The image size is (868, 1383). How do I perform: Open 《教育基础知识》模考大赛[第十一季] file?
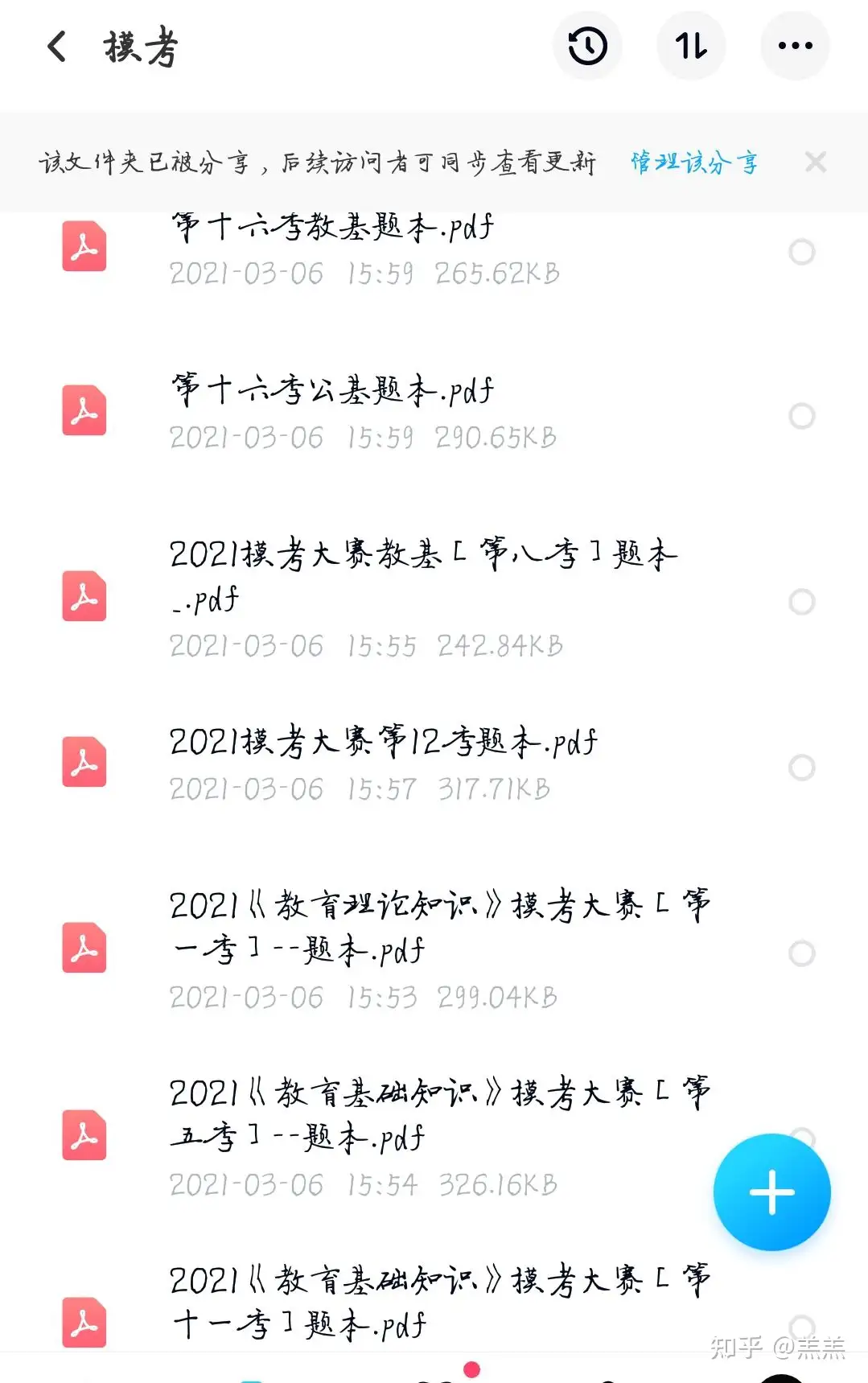(x=438, y=1302)
